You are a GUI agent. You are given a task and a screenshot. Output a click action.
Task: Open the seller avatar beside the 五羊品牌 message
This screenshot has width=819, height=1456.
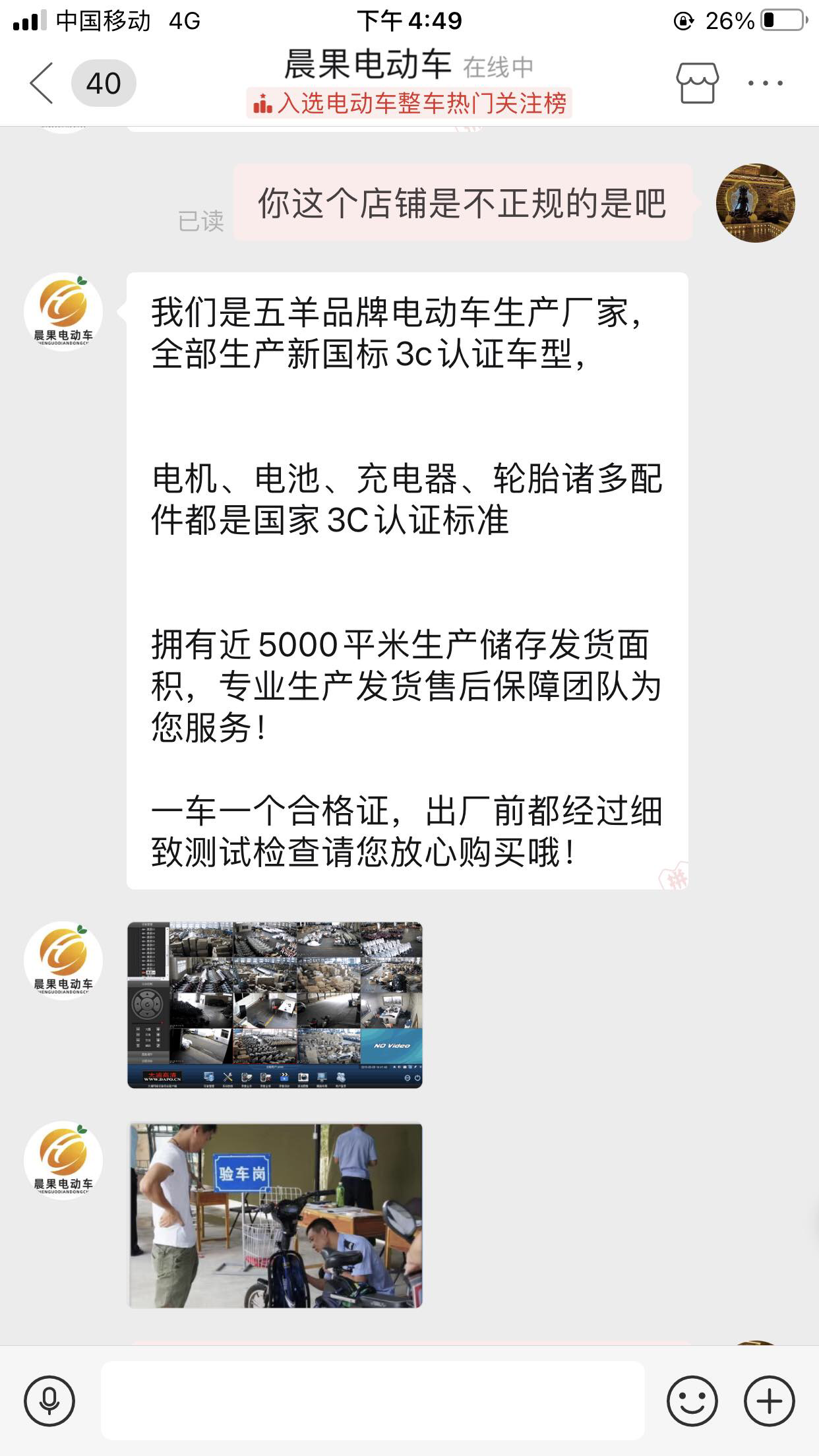(63, 311)
